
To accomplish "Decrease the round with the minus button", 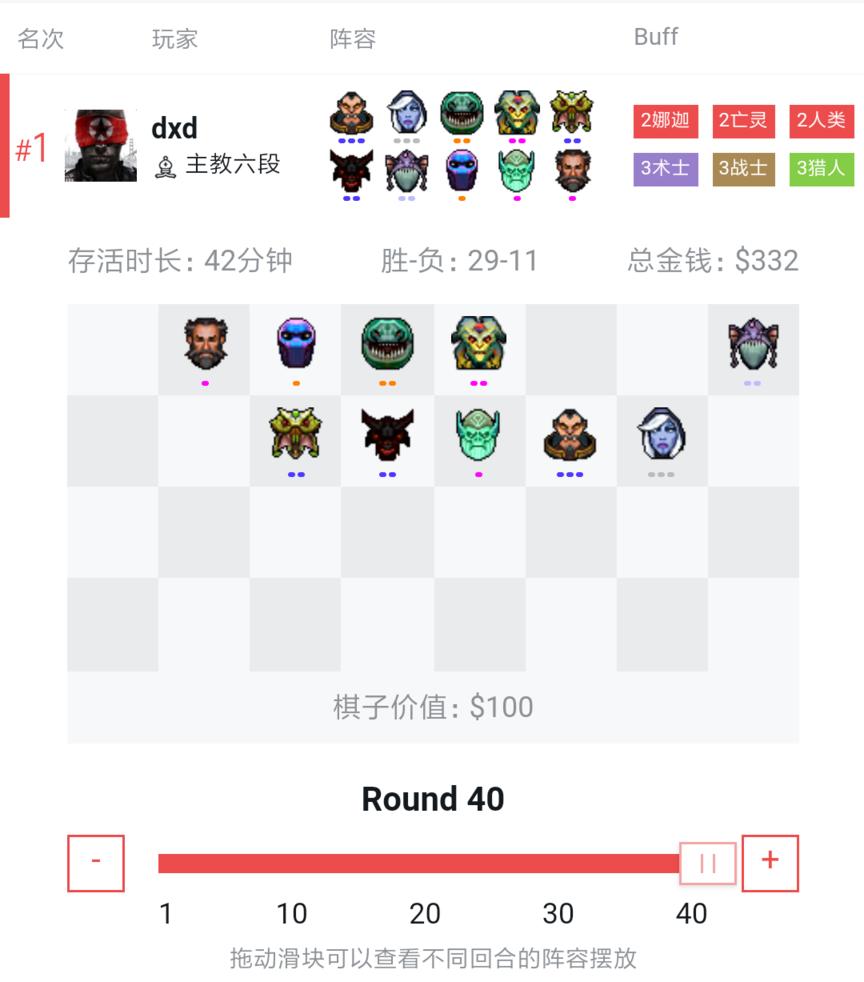I will point(96,862).
